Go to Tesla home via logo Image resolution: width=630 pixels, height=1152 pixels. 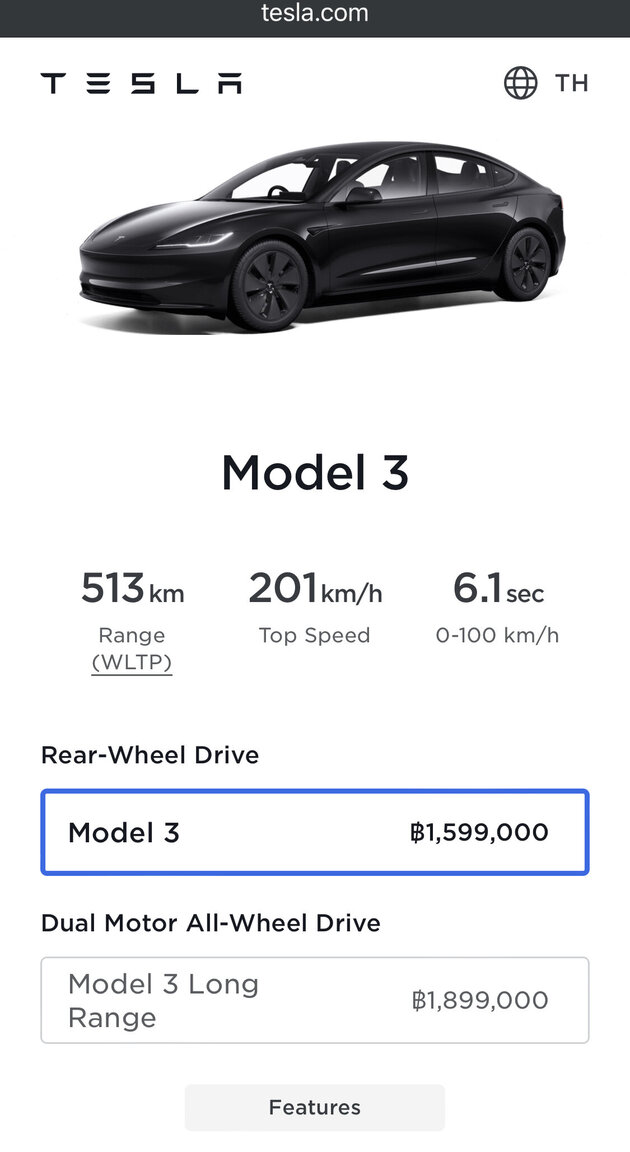141,83
